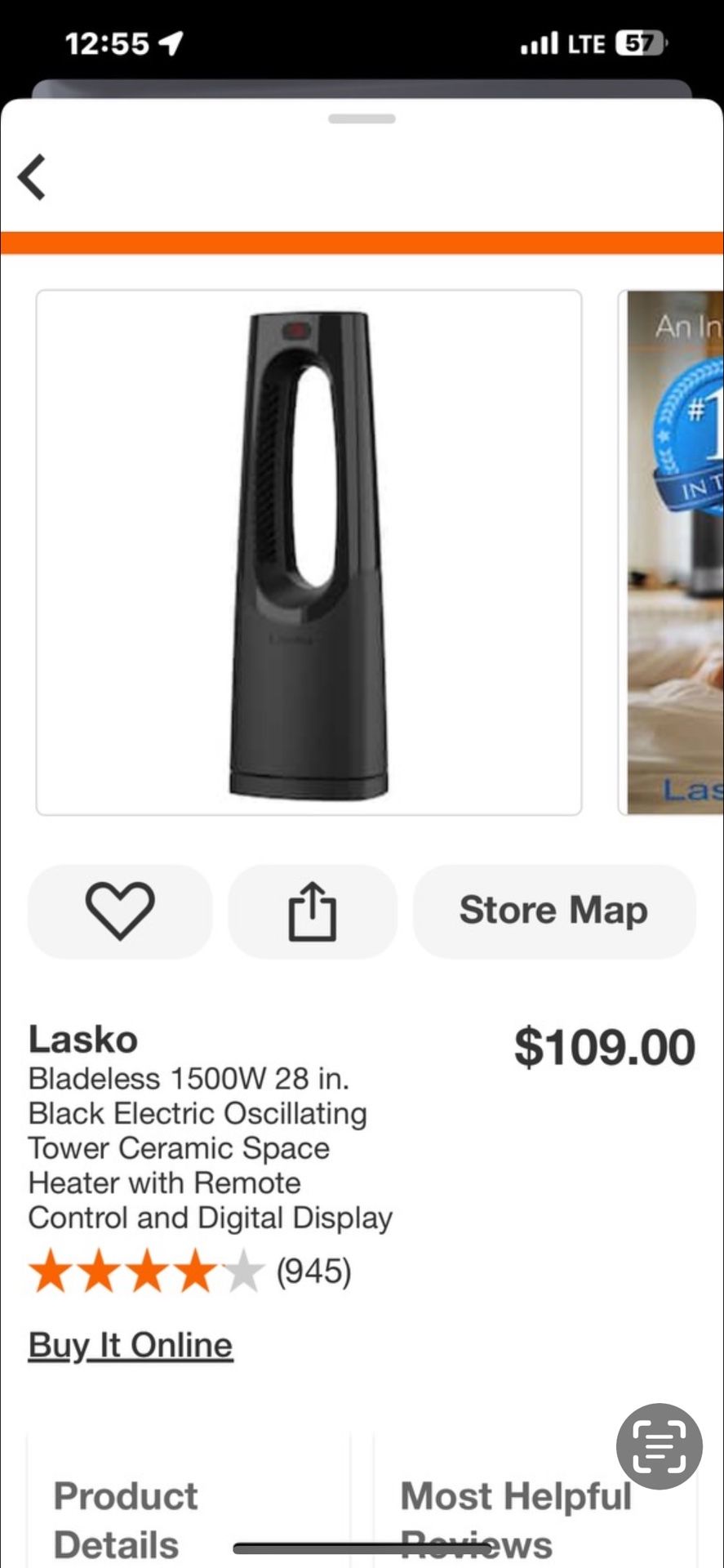Navigate back using the chevron arrow
Screen dimensions: 724x1568
(31, 176)
